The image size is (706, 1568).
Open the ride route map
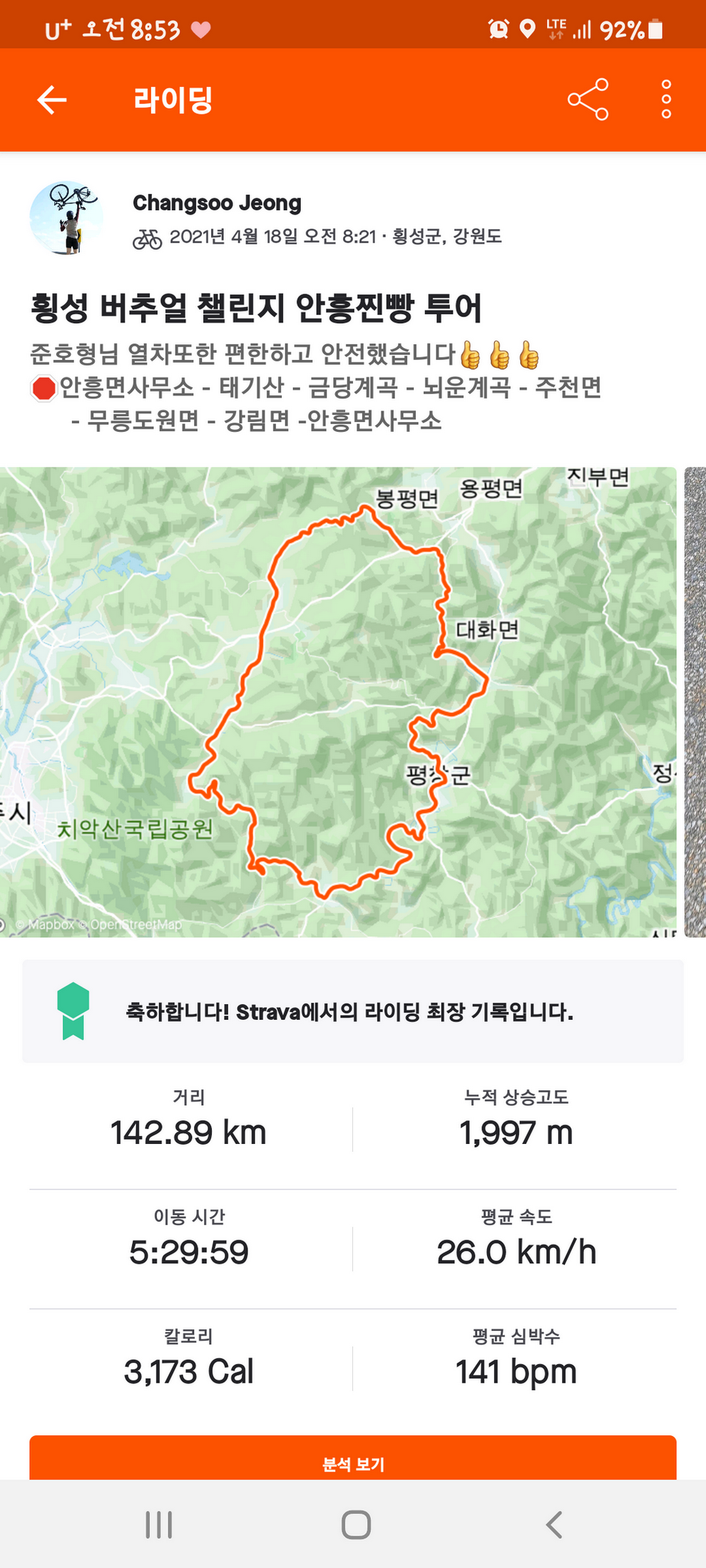pyautogui.click(x=338, y=702)
